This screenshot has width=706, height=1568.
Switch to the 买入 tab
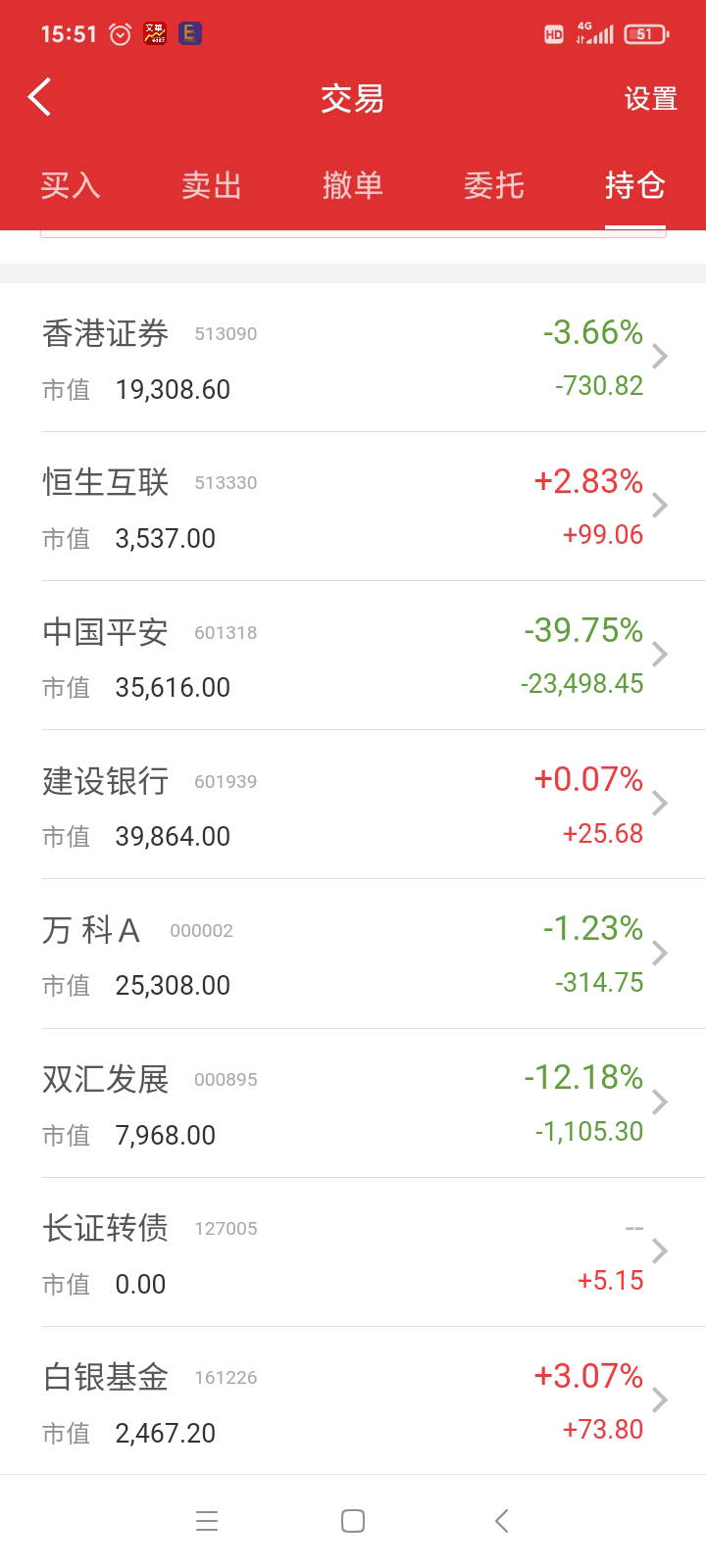[71, 185]
